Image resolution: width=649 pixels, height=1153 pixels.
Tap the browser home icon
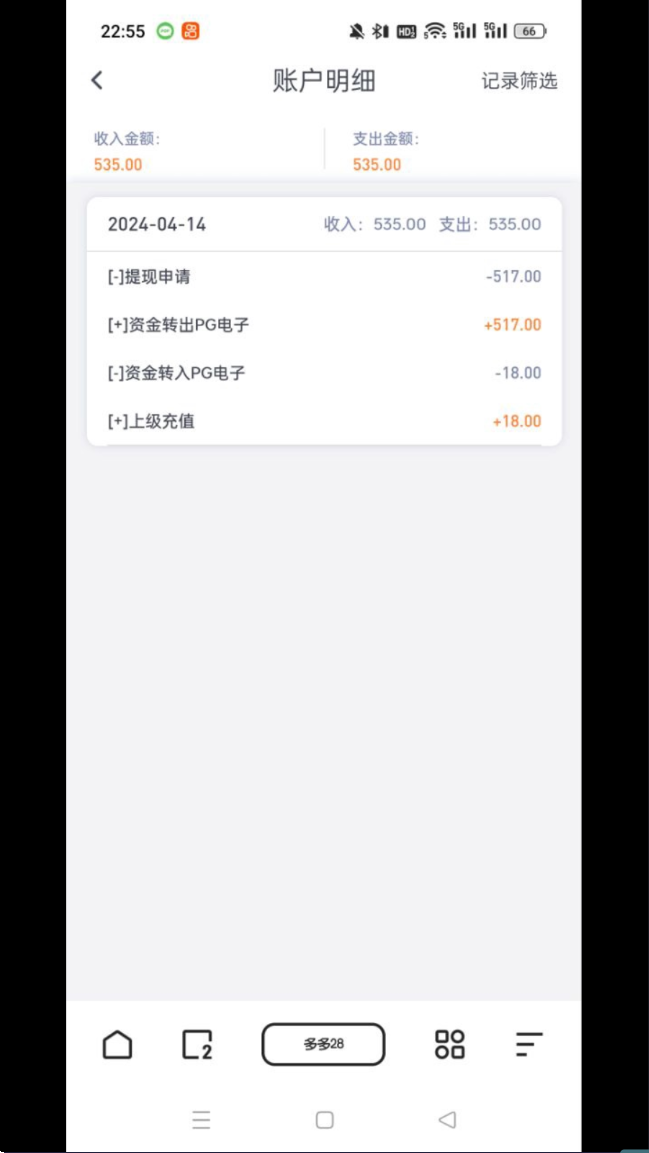118,1044
